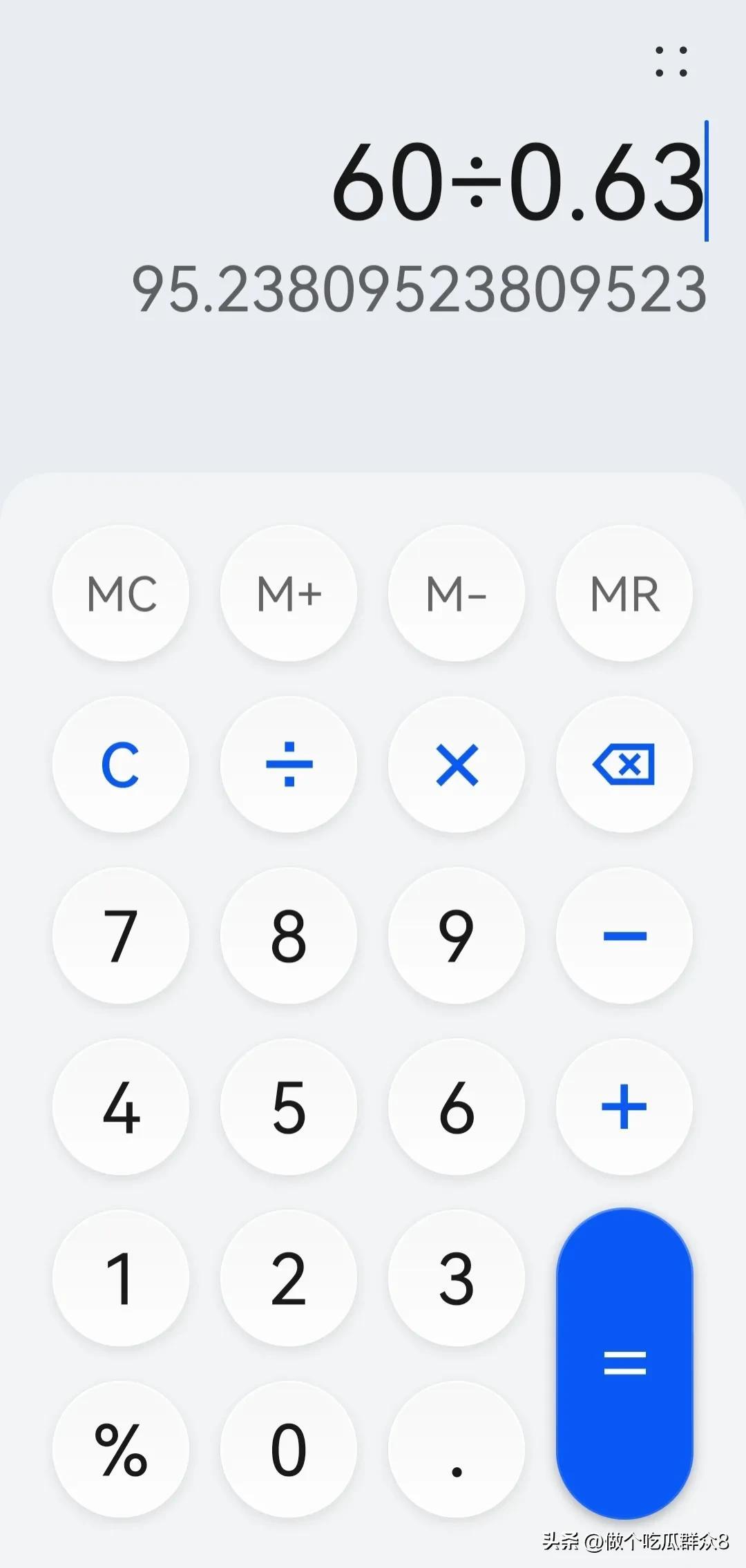This screenshot has height=1568, width=746.
Task: Tap the MC memory clear key
Action: [x=121, y=593]
